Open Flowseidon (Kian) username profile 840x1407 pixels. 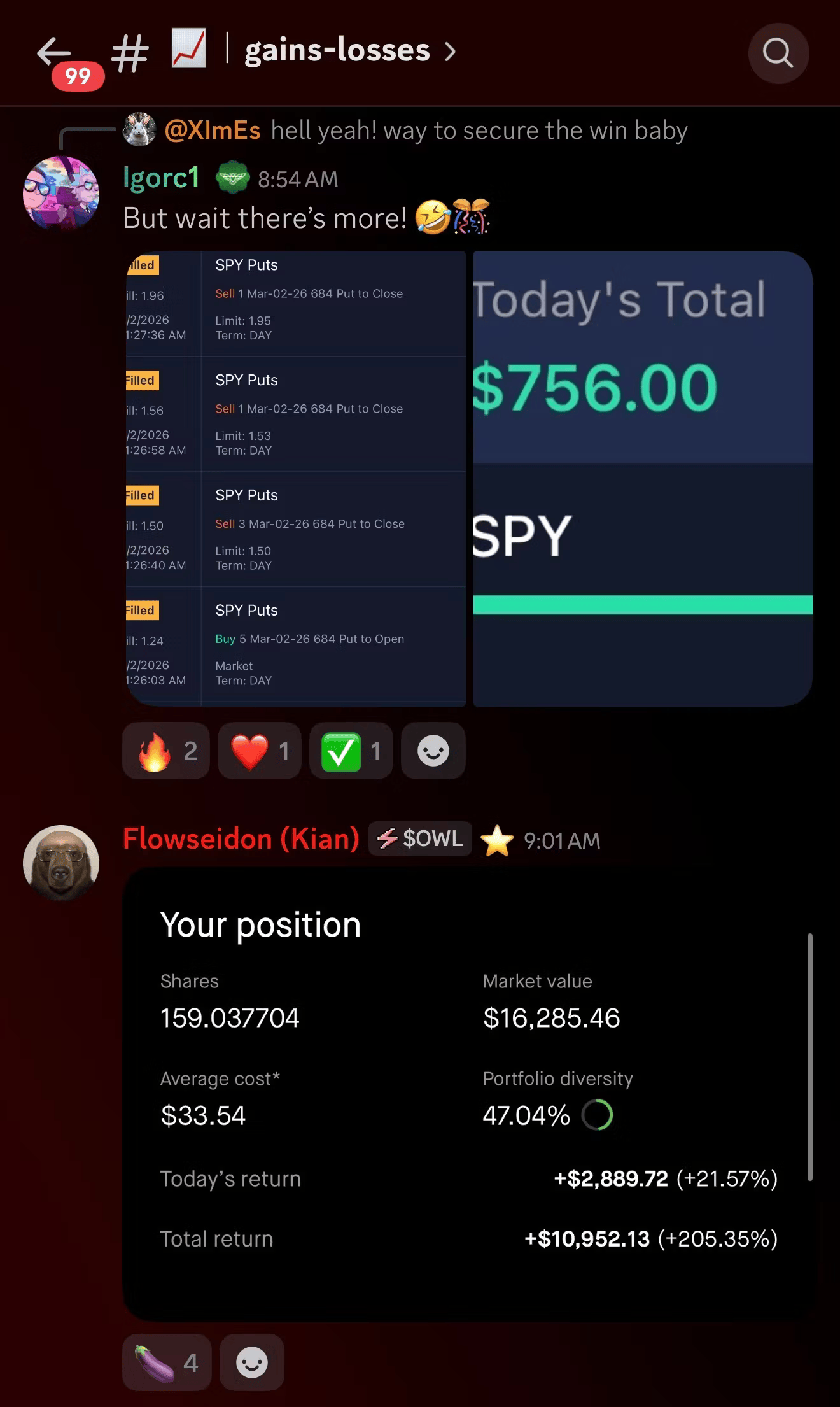click(241, 839)
